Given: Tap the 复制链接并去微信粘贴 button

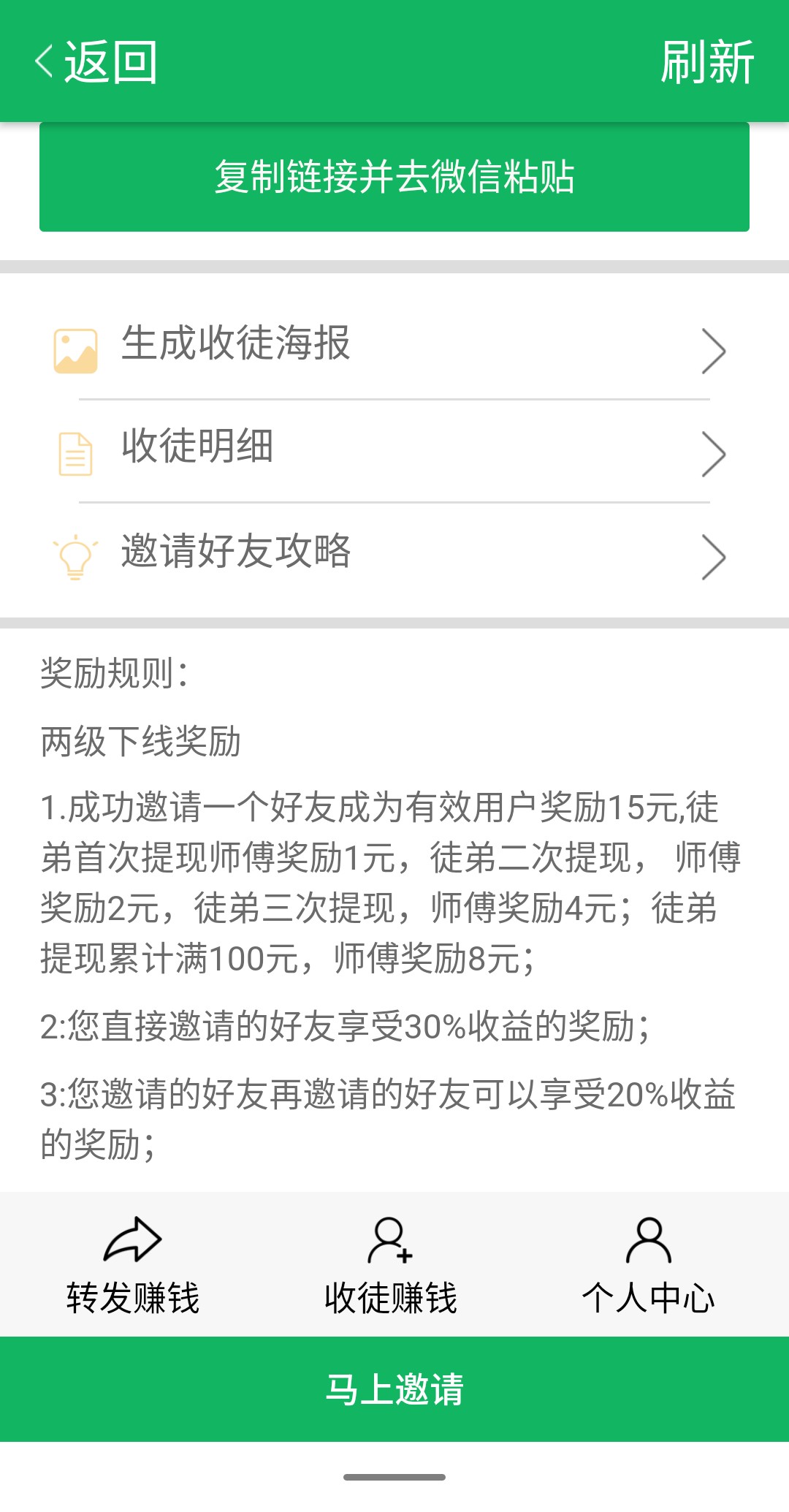Looking at the screenshot, I should click(x=394, y=177).
